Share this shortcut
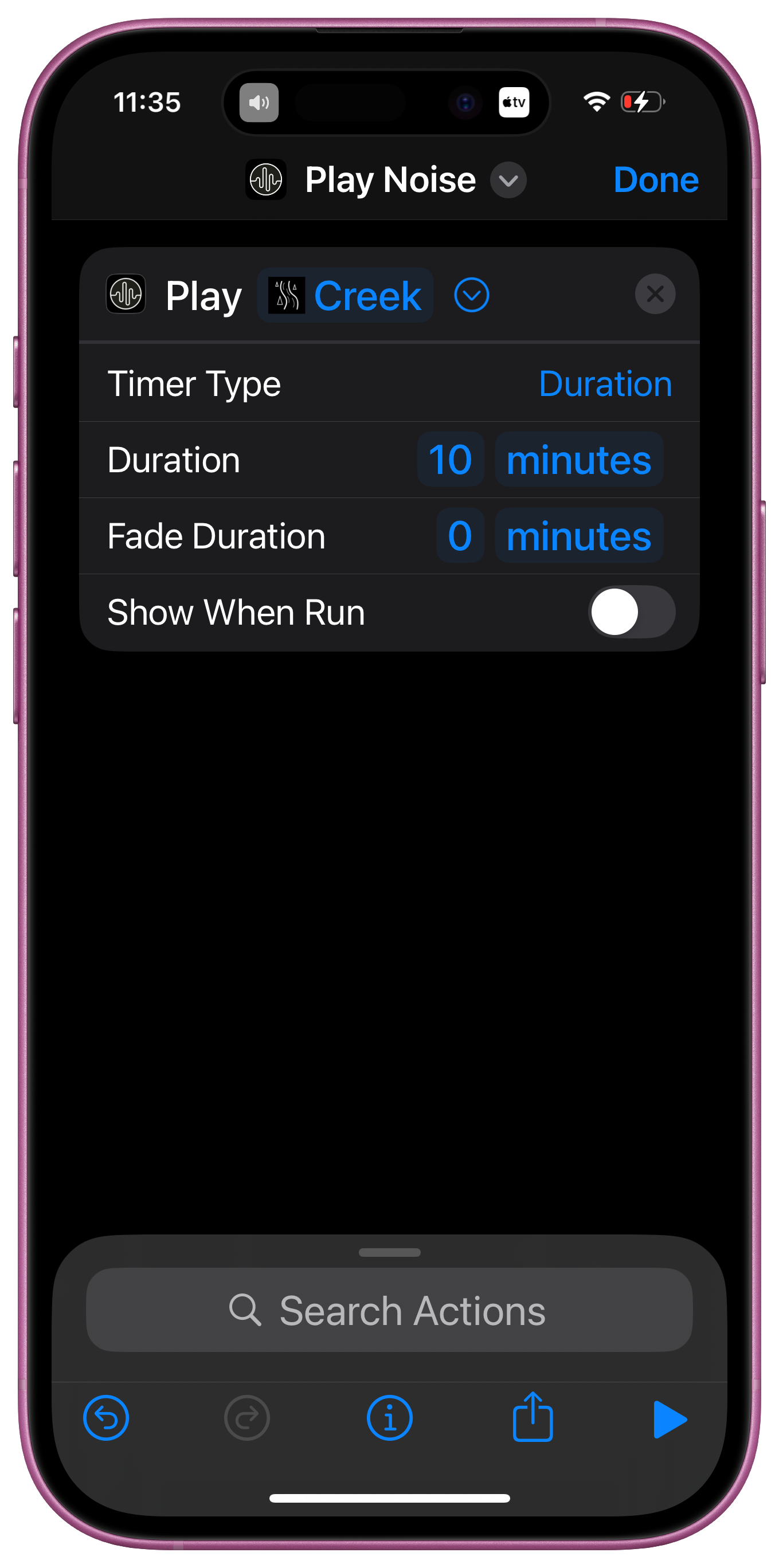Viewport: 779px width, 1568px height. (x=533, y=1418)
